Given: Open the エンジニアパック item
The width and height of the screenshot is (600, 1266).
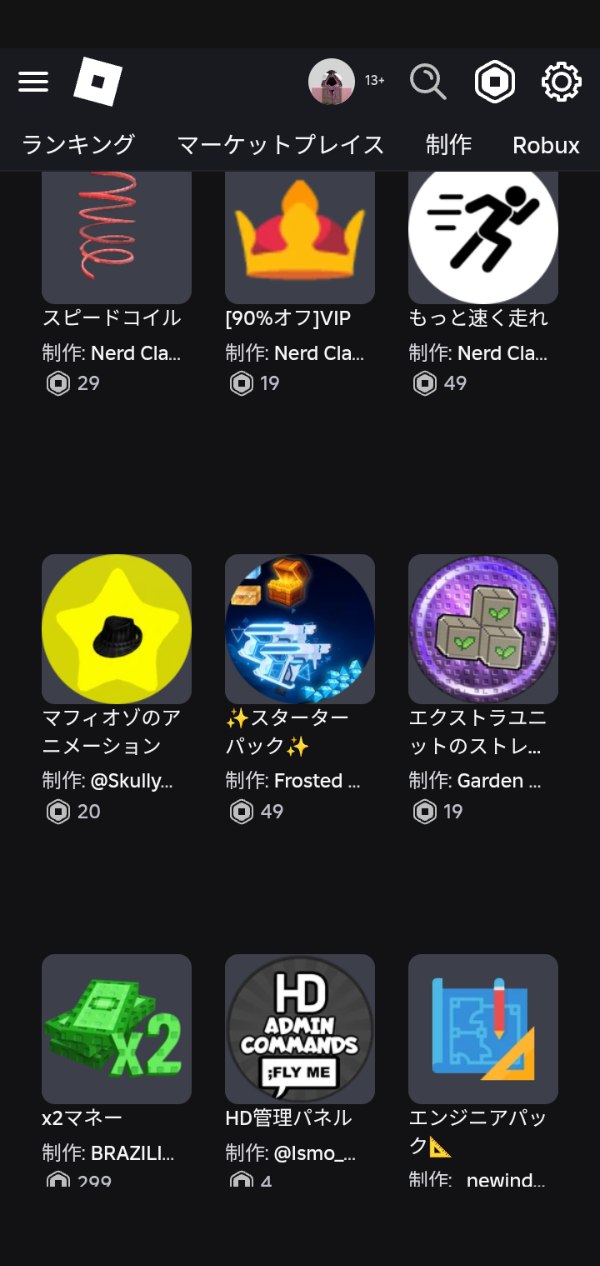Looking at the screenshot, I should (x=483, y=1029).
